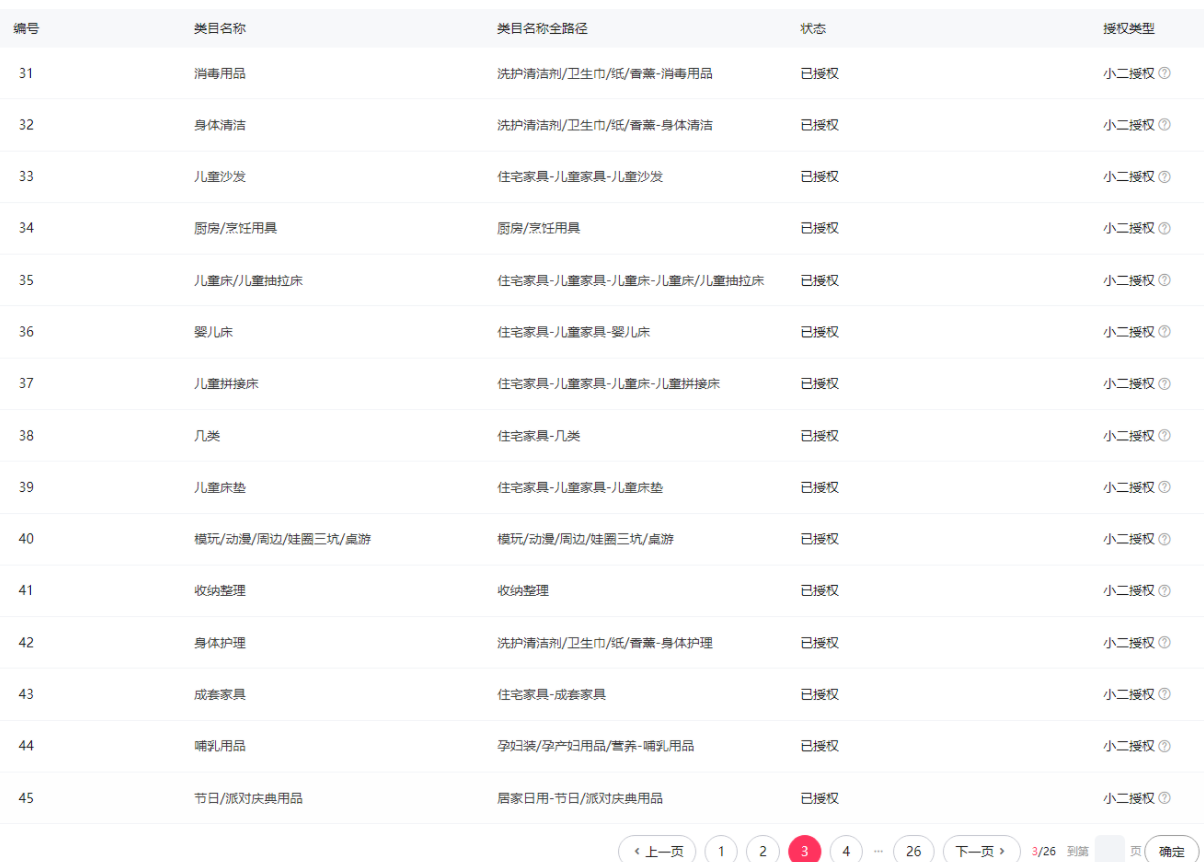The height and width of the screenshot is (862, 1204).
Task: Jump to page 4
Action: (x=846, y=851)
